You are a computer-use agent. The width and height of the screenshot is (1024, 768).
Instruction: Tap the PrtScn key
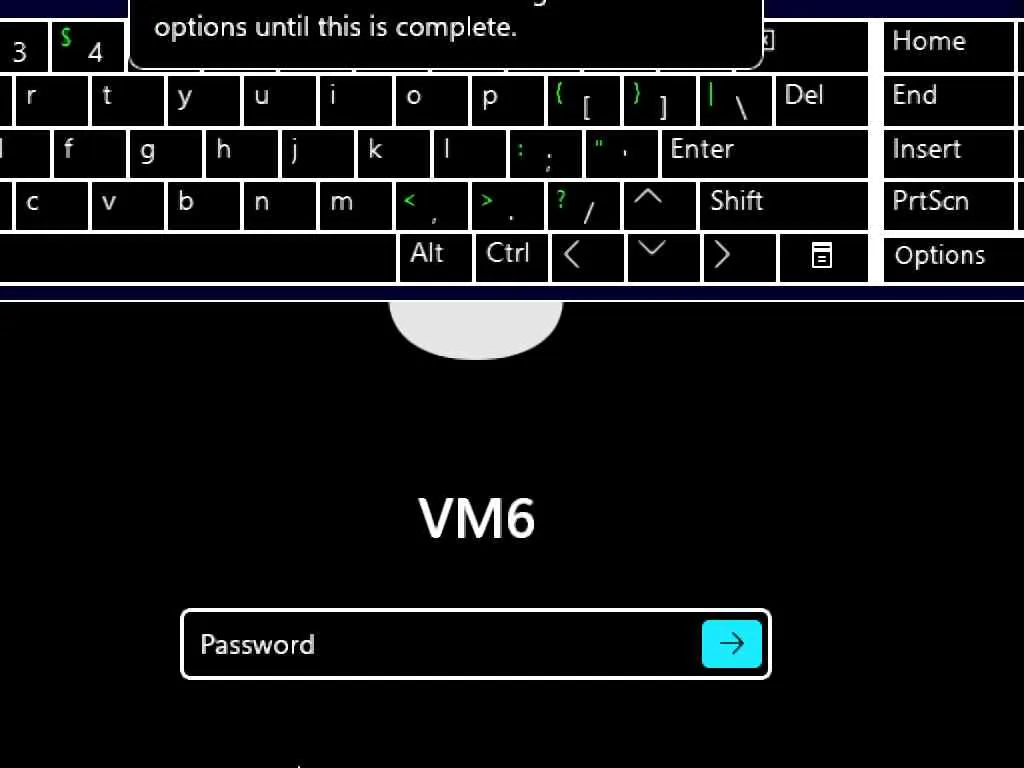[948, 204]
